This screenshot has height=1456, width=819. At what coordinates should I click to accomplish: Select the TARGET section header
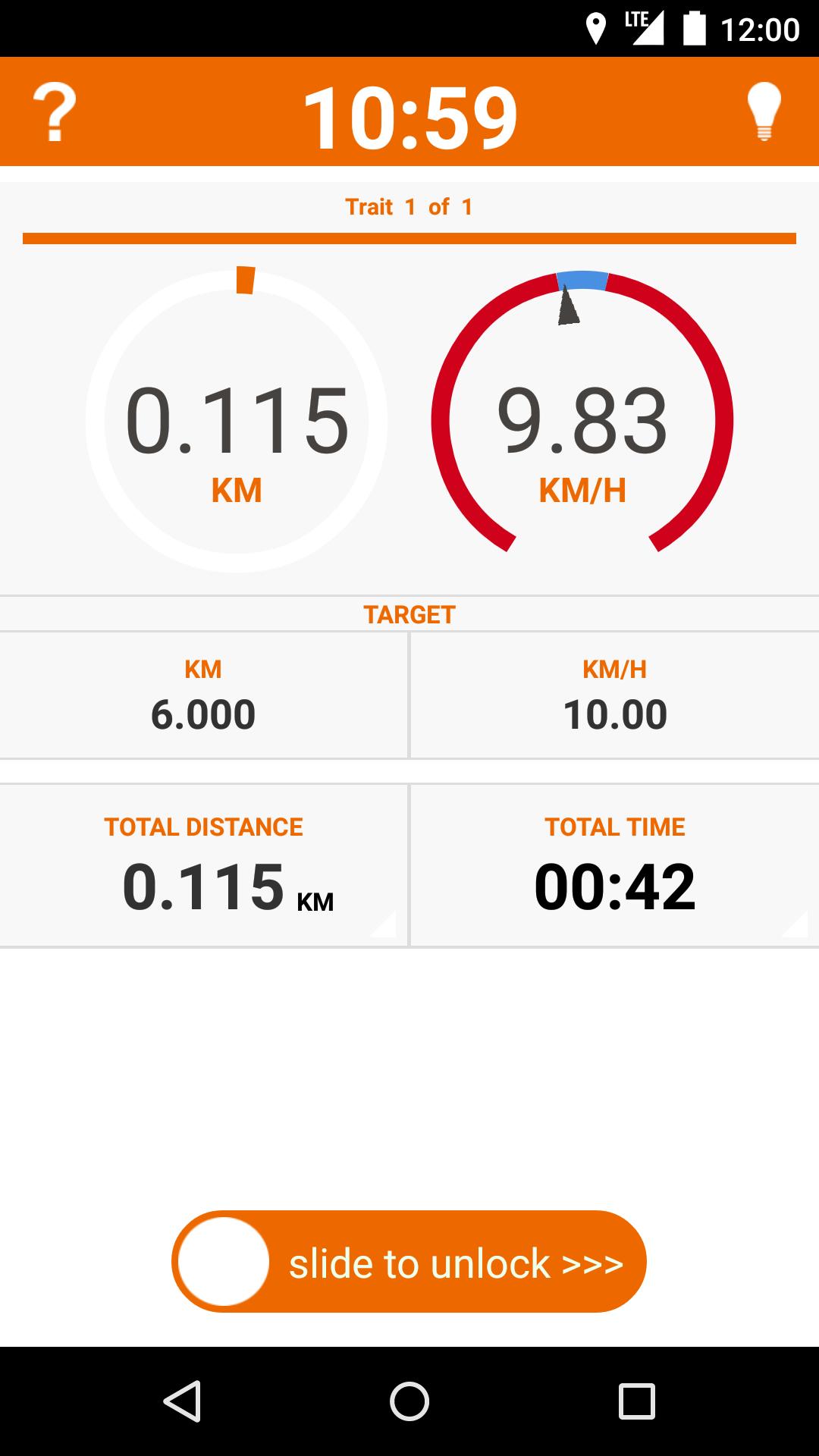coord(409,614)
